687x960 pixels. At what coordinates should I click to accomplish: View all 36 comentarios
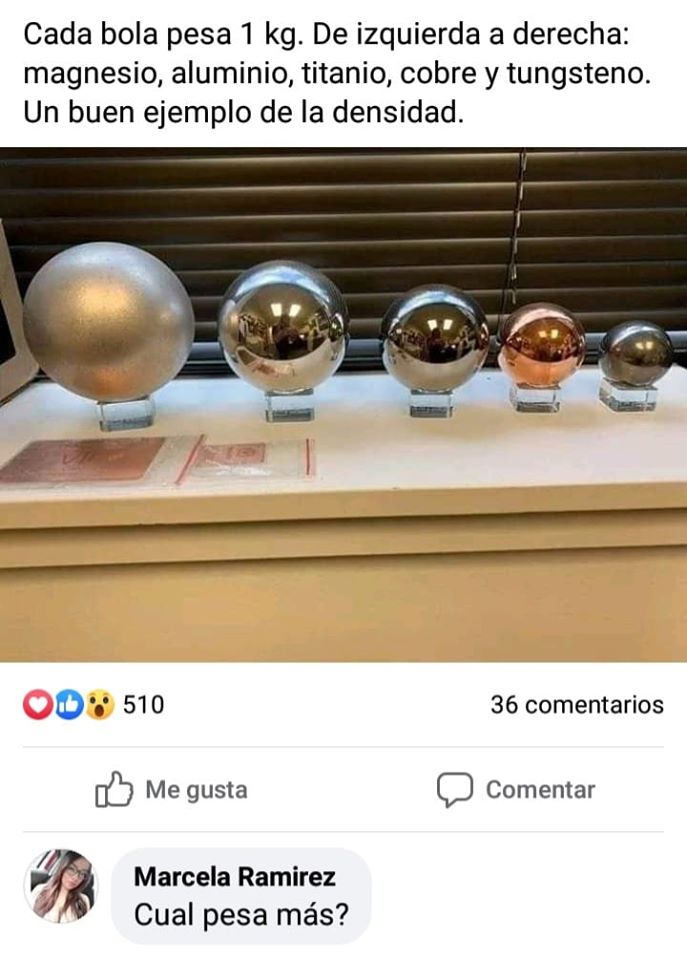(576, 705)
